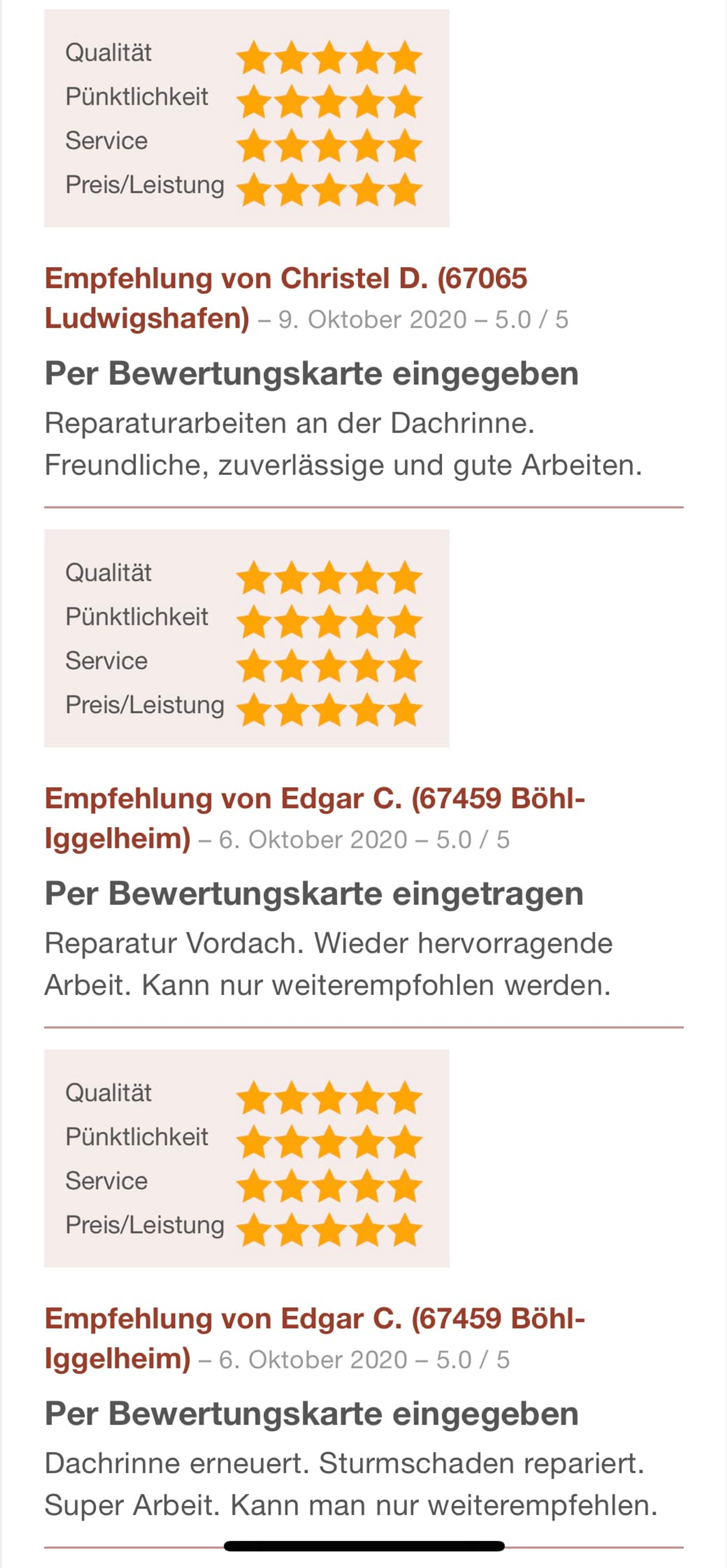
Task: Open Christel D.'s recommendation from Ludwigshafen
Action: coord(285,279)
